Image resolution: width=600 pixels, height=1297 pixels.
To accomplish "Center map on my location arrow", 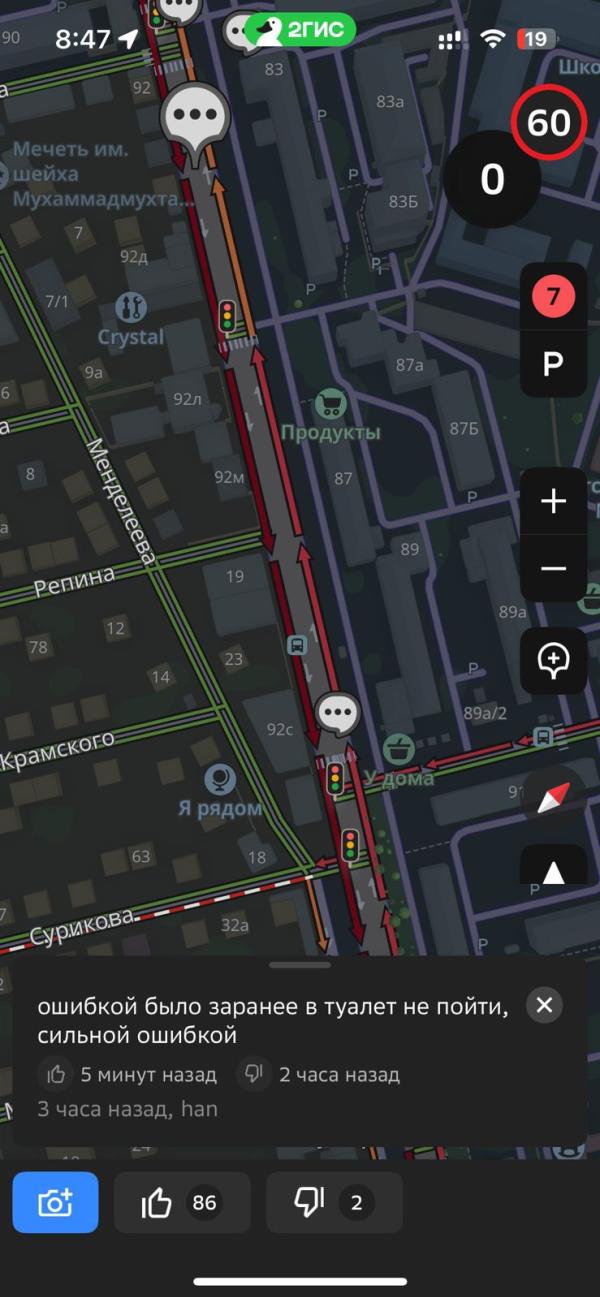I will [553, 871].
